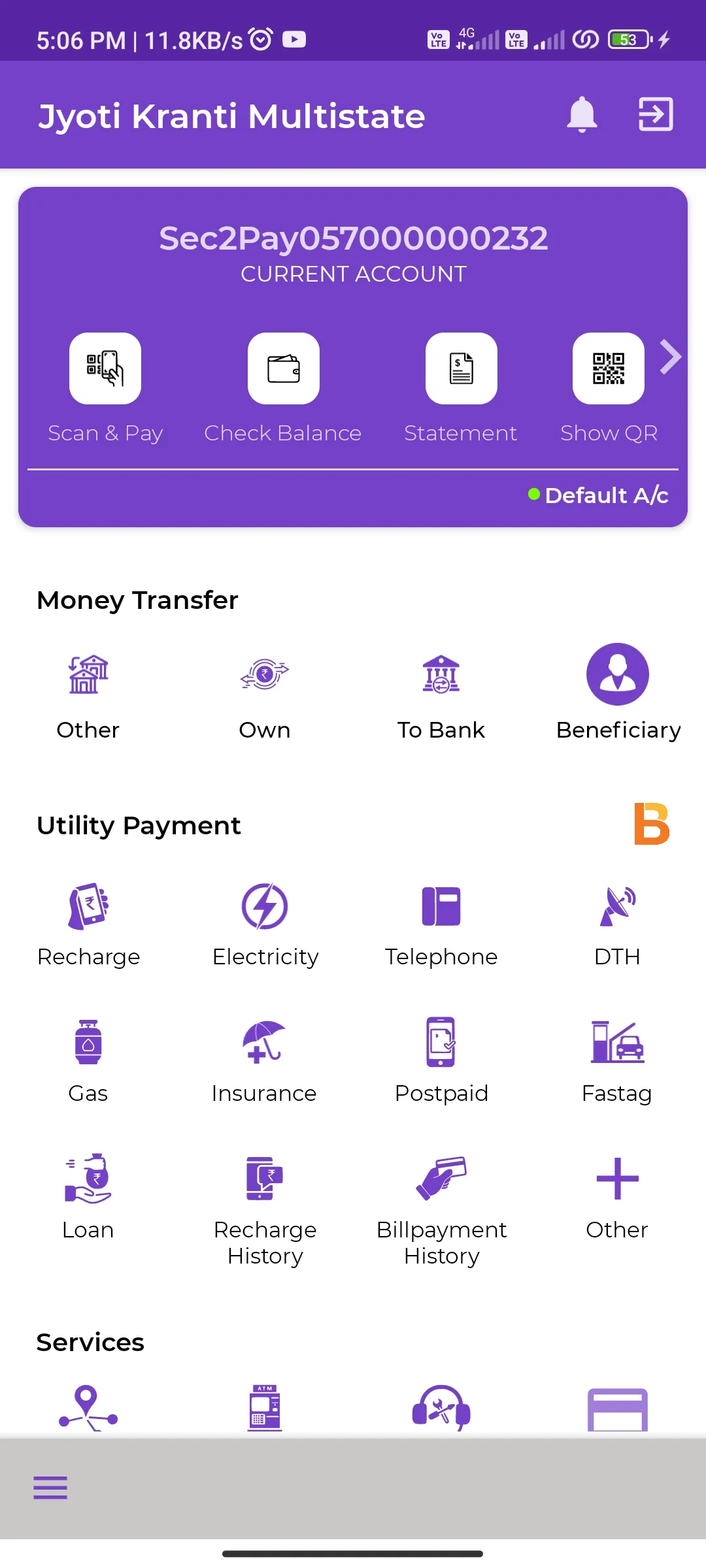Open the Electricity bill payment icon
The height and width of the screenshot is (1568, 706).
point(265,907)
